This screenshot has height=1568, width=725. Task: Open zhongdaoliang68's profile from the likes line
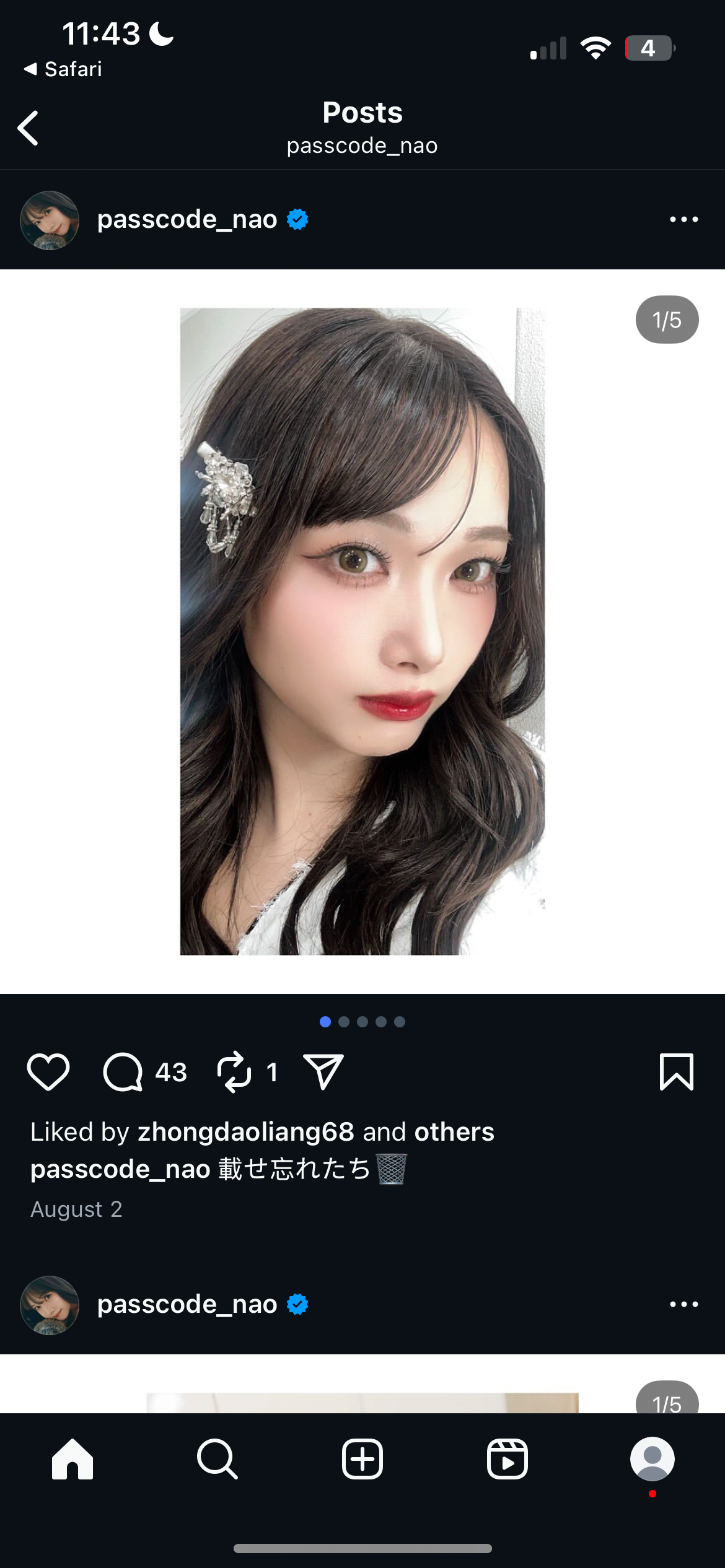[x=245, y=1132]
